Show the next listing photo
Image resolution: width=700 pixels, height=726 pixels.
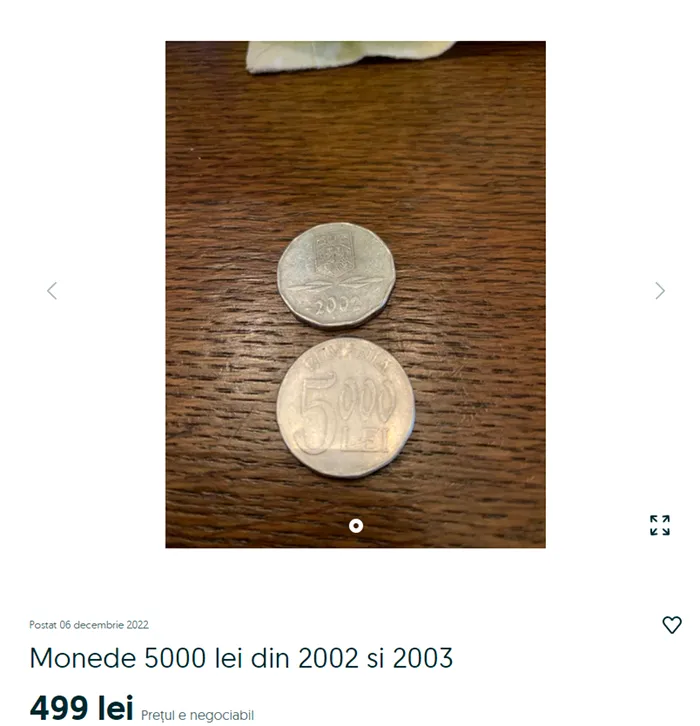659,291
